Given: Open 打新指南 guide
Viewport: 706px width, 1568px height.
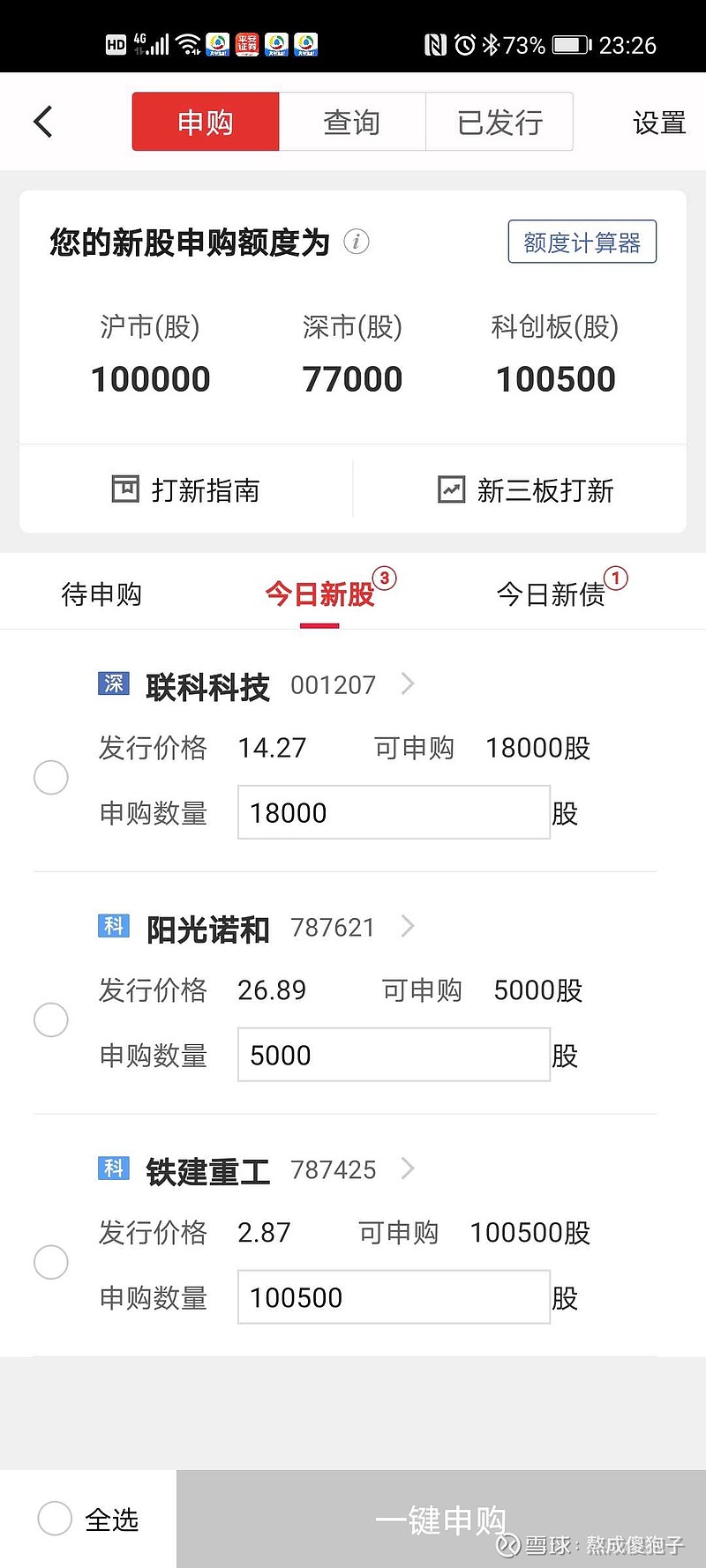Looking at the screenshot, I should [186, 489].
